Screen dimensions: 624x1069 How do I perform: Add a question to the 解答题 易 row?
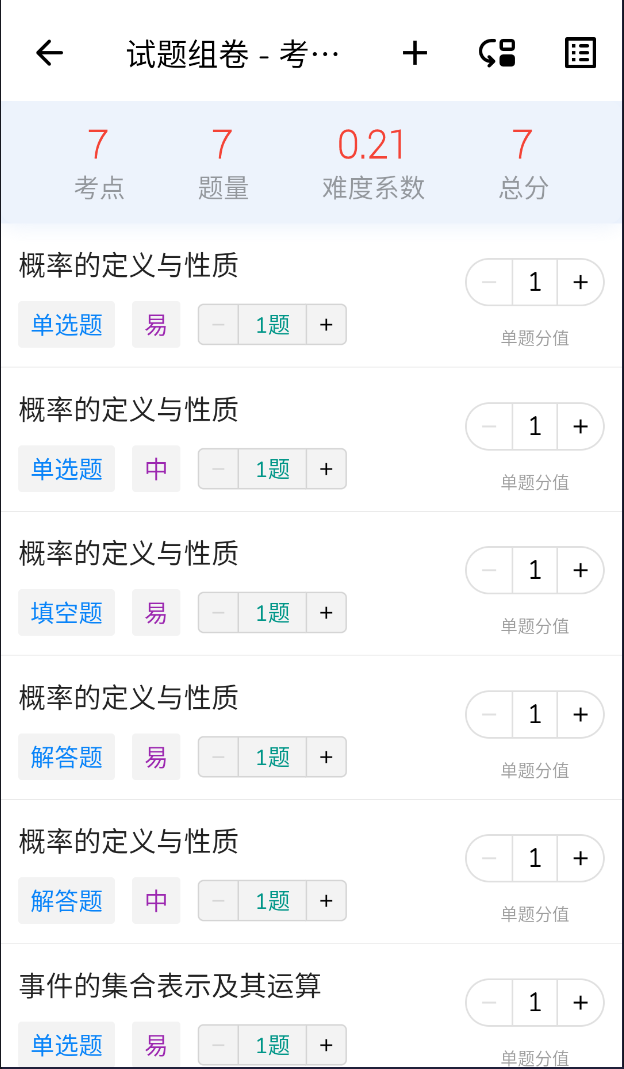[x=326, y=757]
